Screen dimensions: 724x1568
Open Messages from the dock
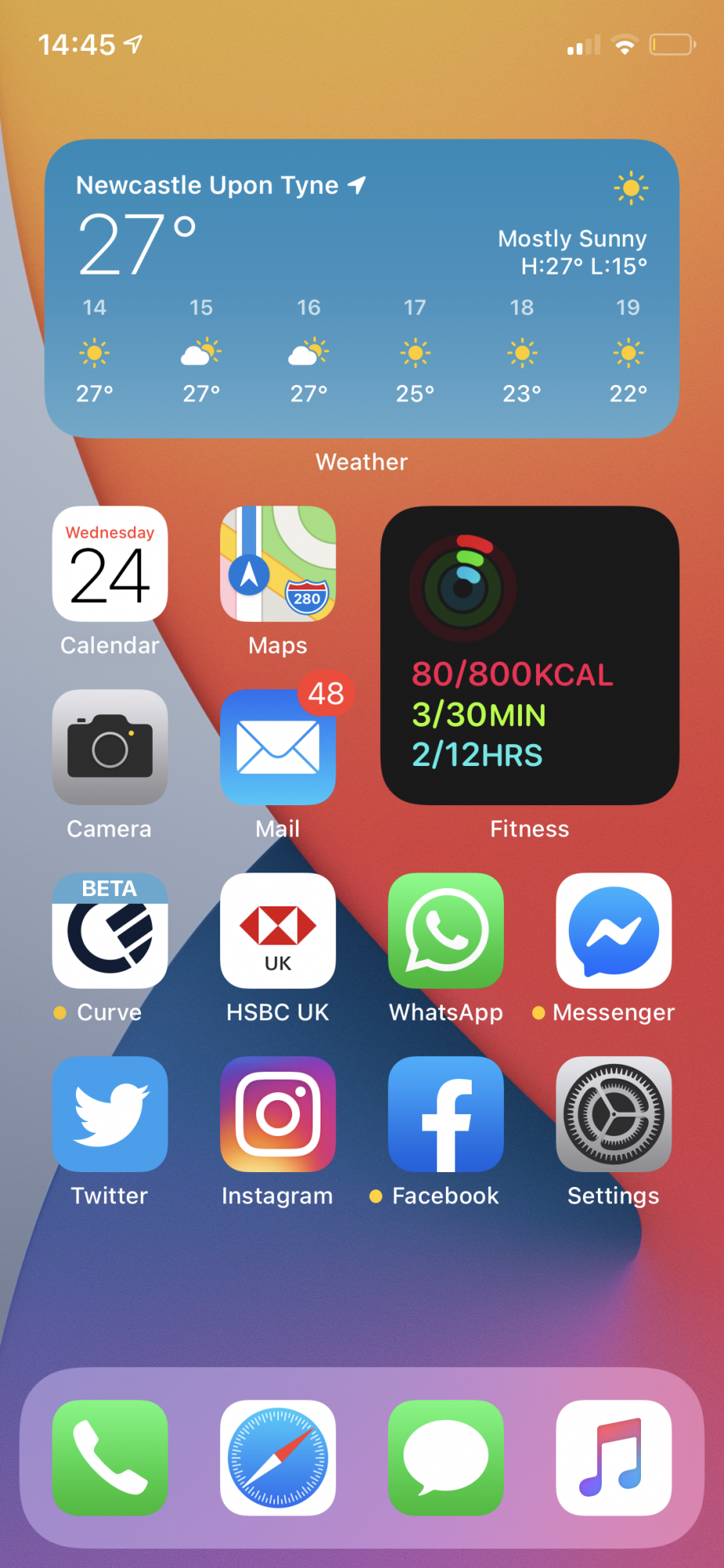(446, 1457)
